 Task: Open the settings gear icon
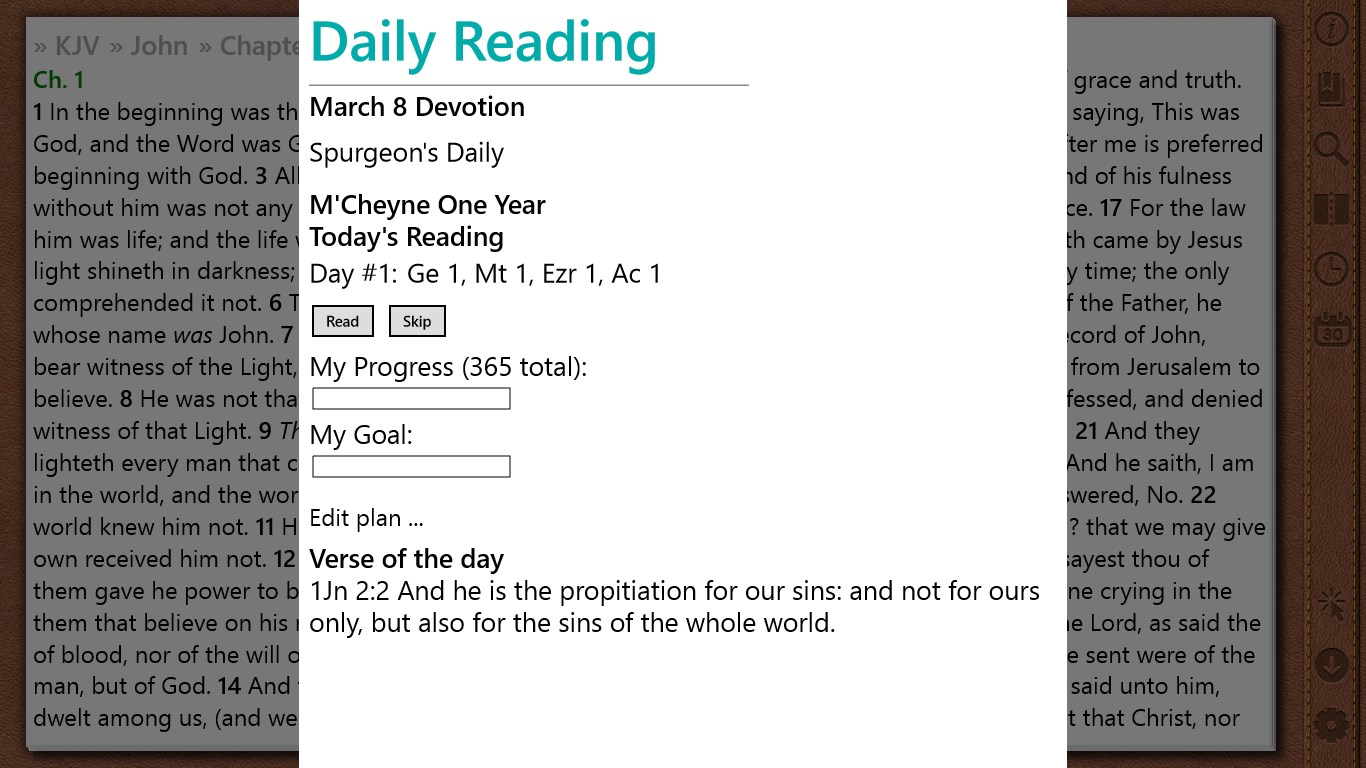click(1331, 724)
